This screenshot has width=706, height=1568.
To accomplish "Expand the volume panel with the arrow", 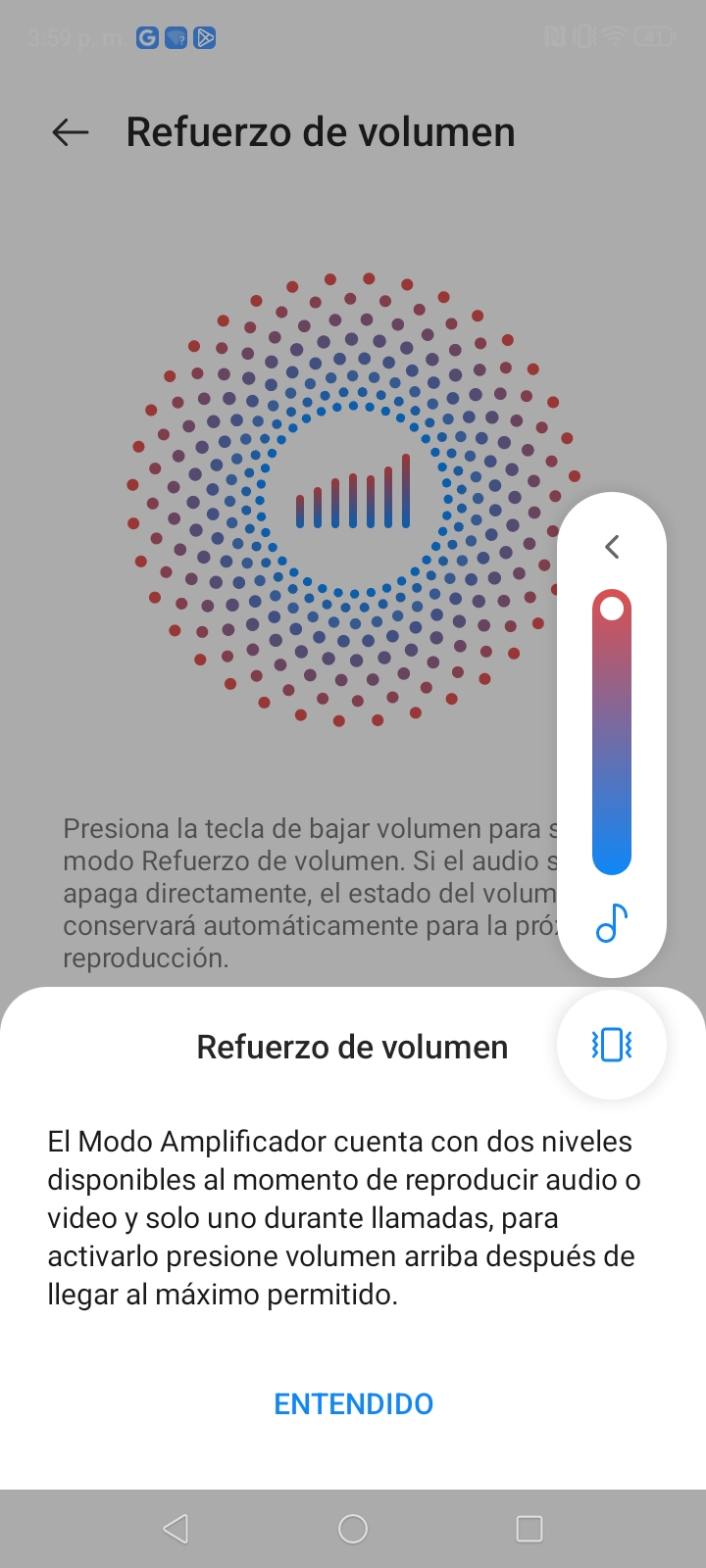I will pos(612,547).
